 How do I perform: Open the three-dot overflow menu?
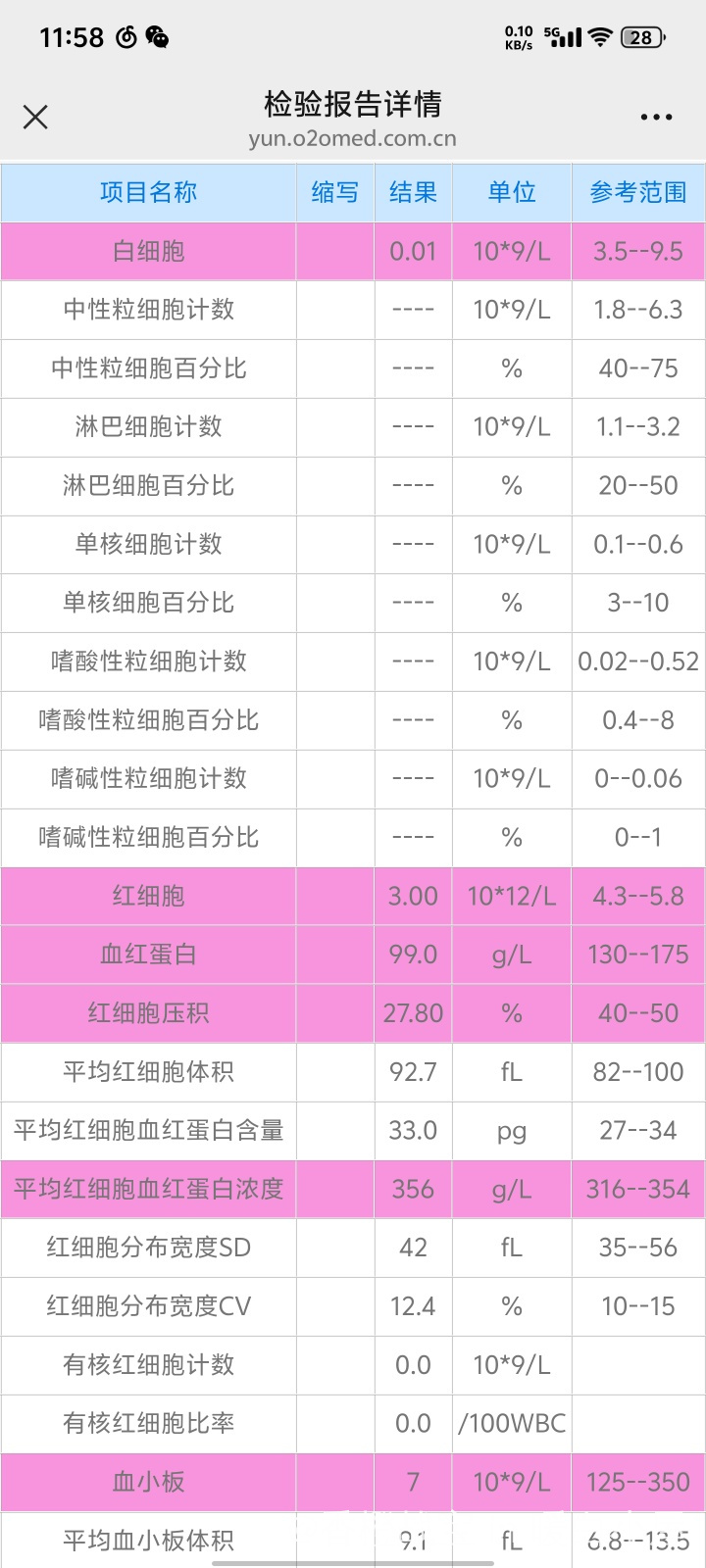coord(656,118)
